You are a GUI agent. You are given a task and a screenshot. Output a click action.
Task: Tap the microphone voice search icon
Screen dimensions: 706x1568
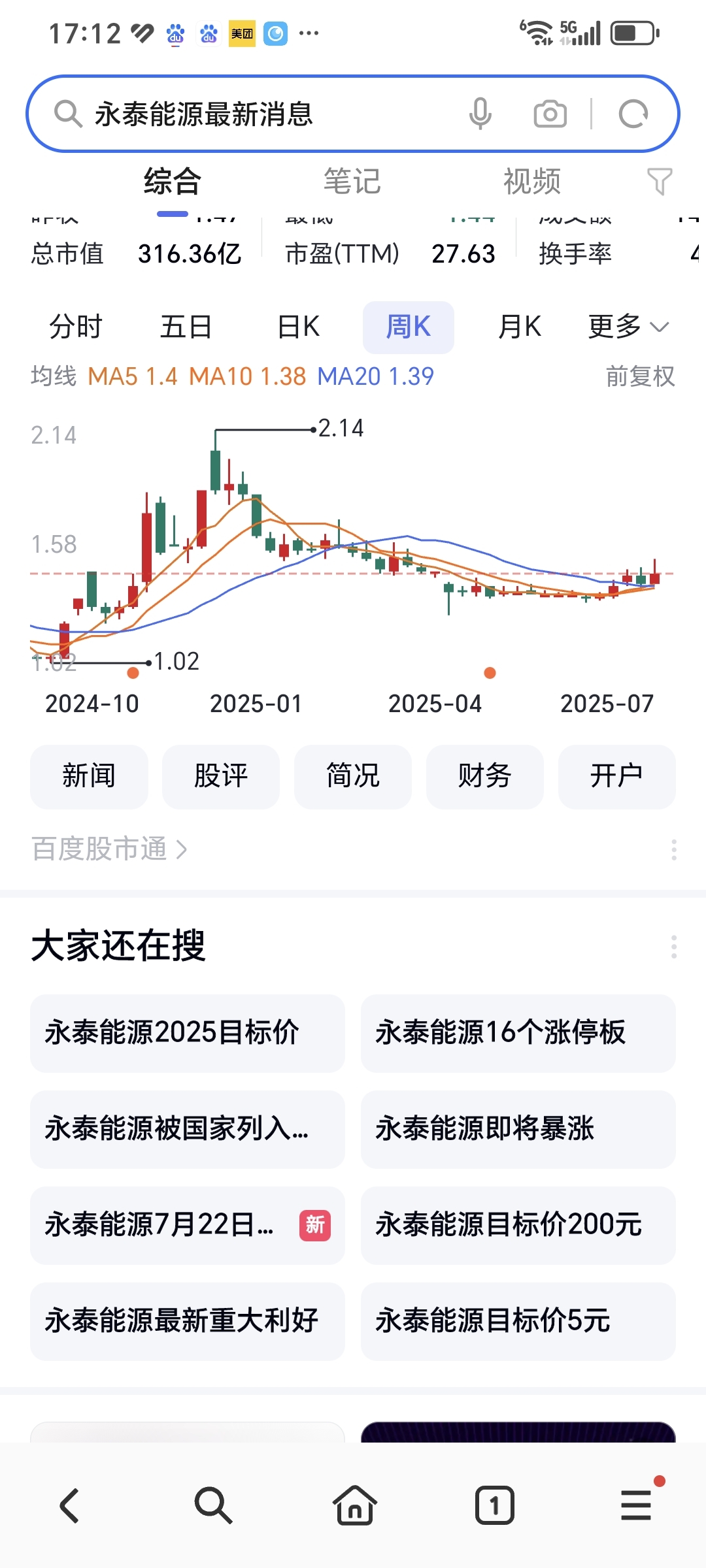(x=480, y=114)
